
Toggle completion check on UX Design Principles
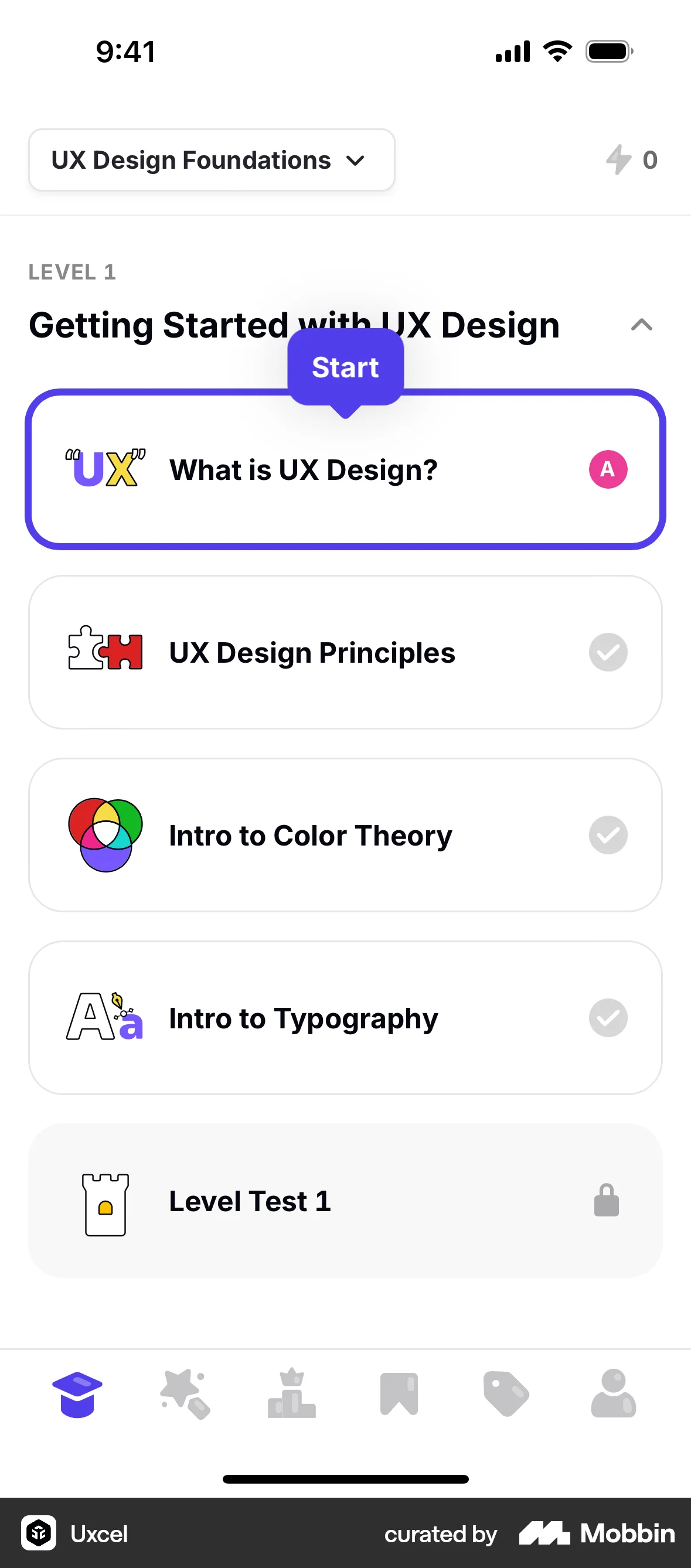[x=608, y=652]
